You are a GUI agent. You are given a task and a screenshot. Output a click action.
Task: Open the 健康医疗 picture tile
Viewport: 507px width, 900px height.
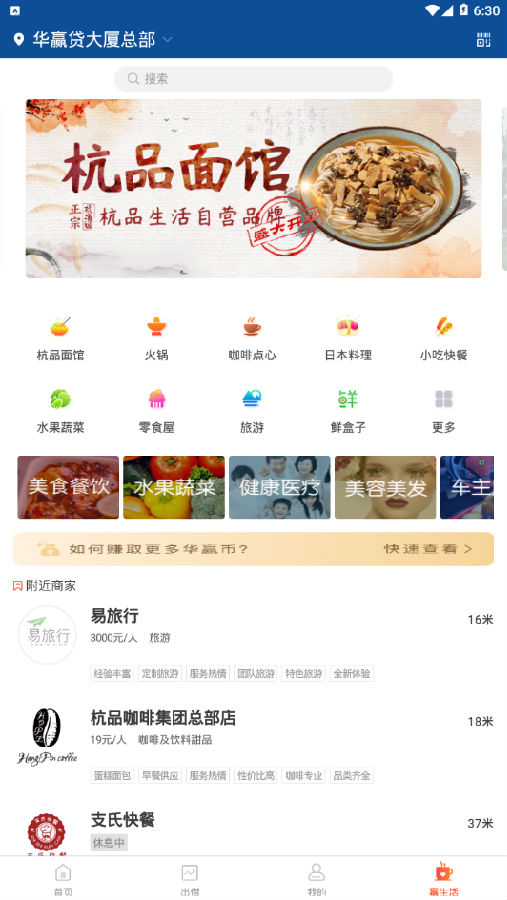280,487
